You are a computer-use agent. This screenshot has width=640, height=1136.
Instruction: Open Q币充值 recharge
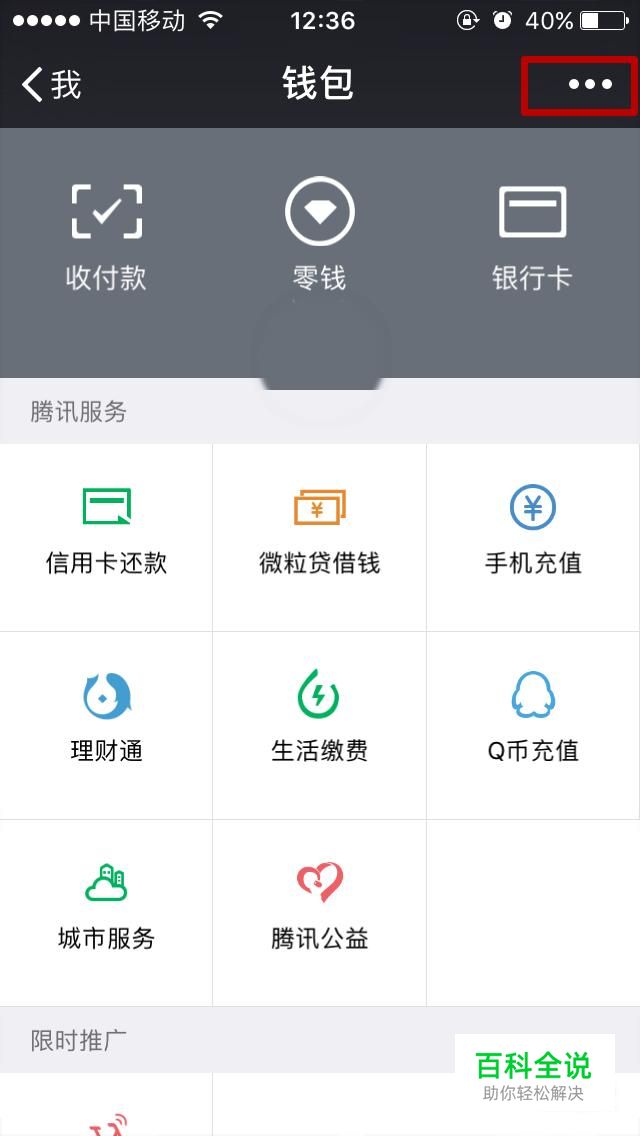coord(533,725)
